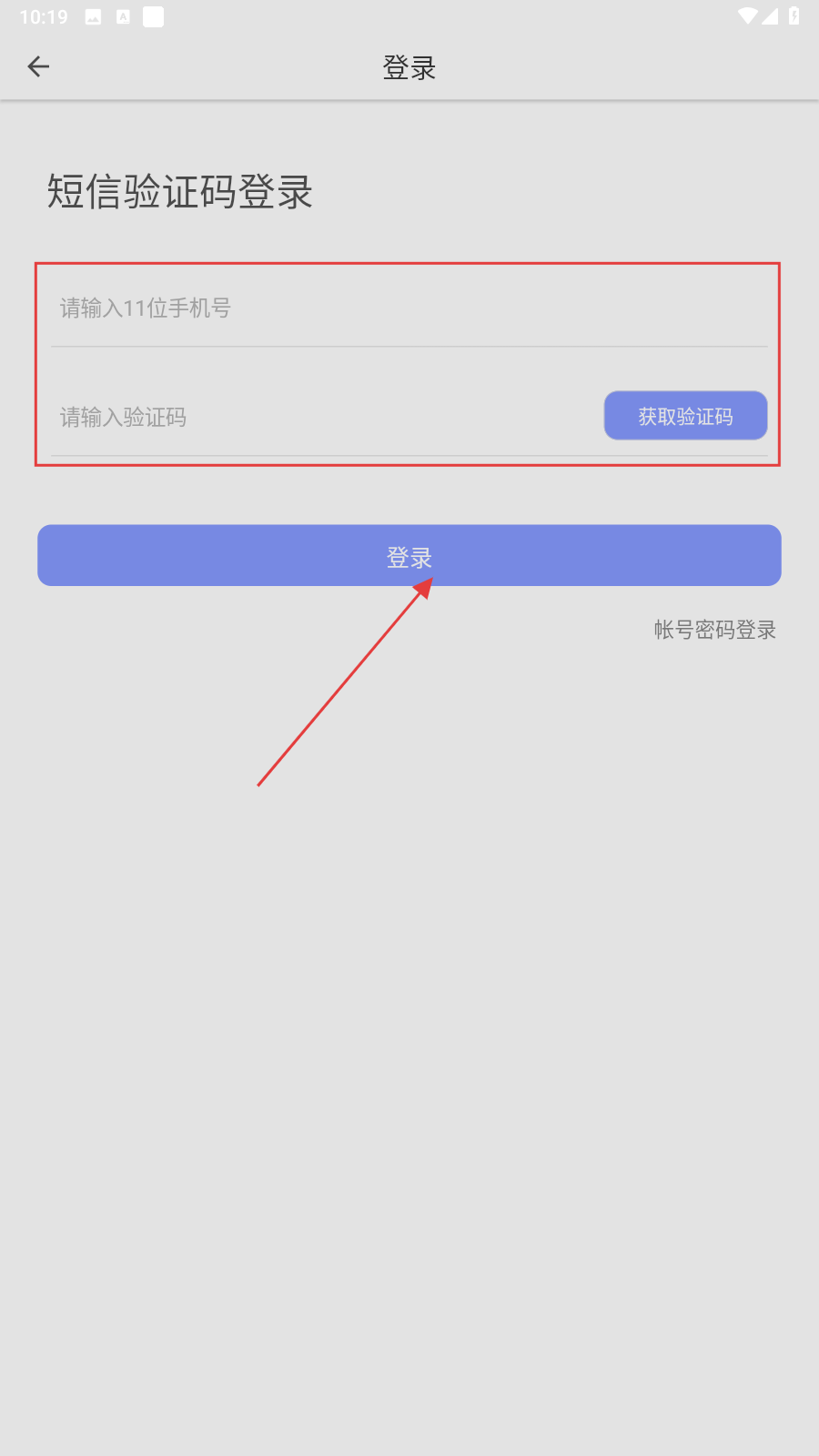This screenshot has height=1456, width=819.
Task: Focus the verification code input field
Action: 326,417
